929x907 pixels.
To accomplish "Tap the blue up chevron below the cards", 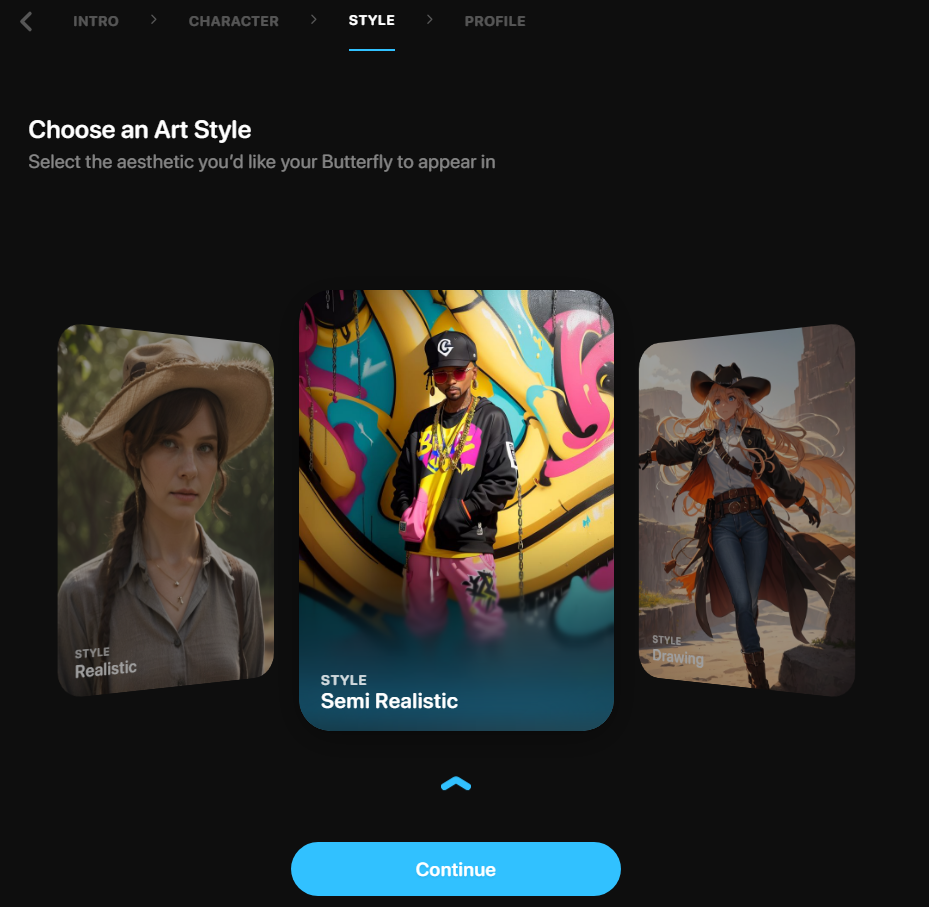I will [x=456, y=784].
